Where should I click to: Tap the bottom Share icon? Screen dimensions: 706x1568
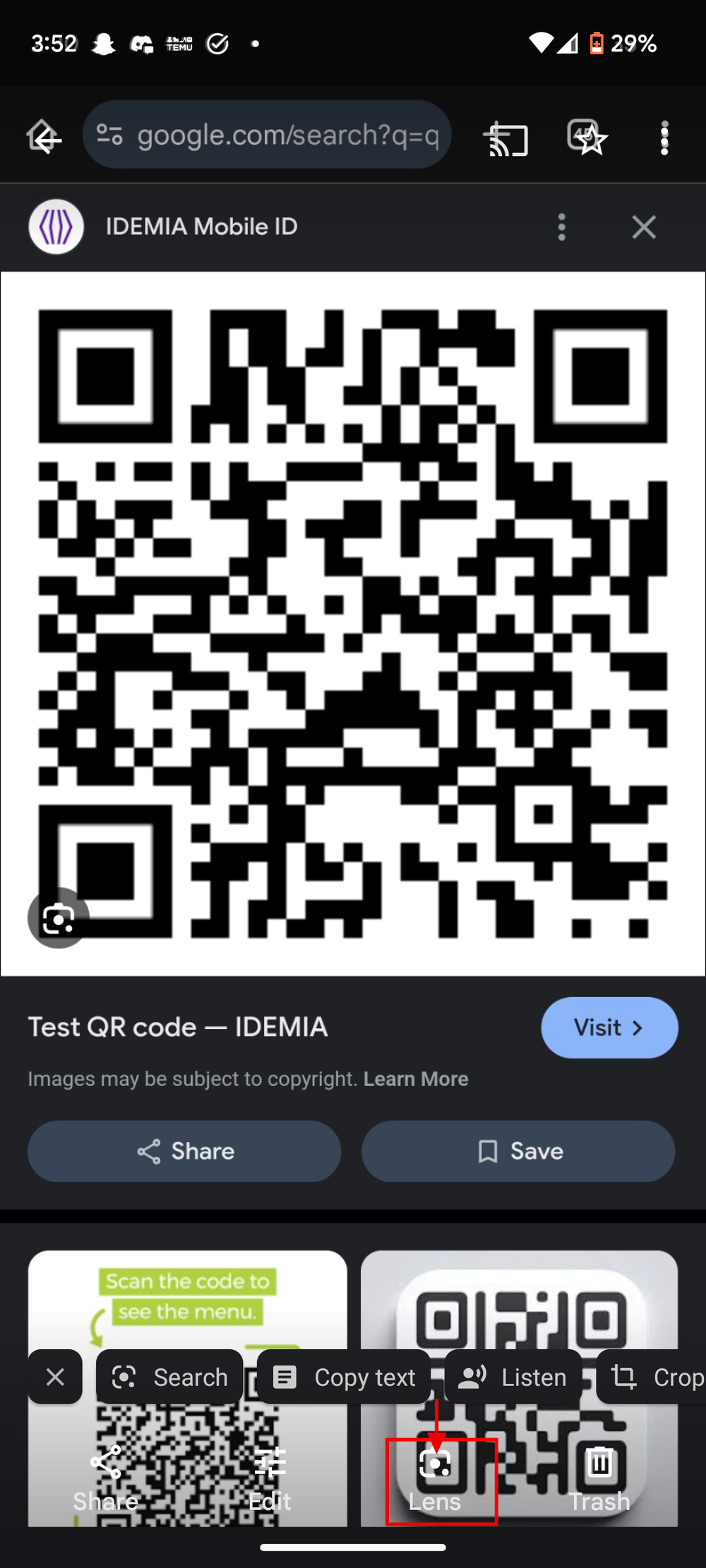pos(104,1463)
